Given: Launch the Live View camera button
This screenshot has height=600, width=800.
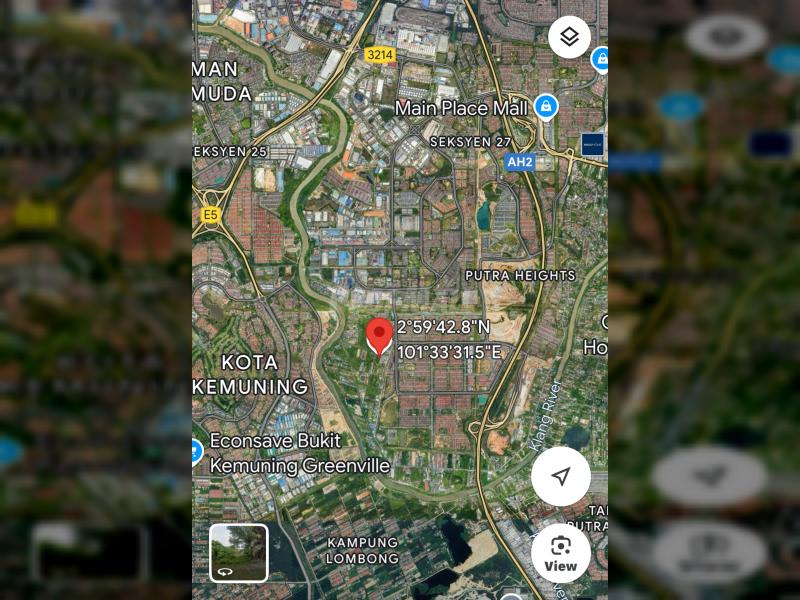Looking at the screenshot, I should coord(560,553).
